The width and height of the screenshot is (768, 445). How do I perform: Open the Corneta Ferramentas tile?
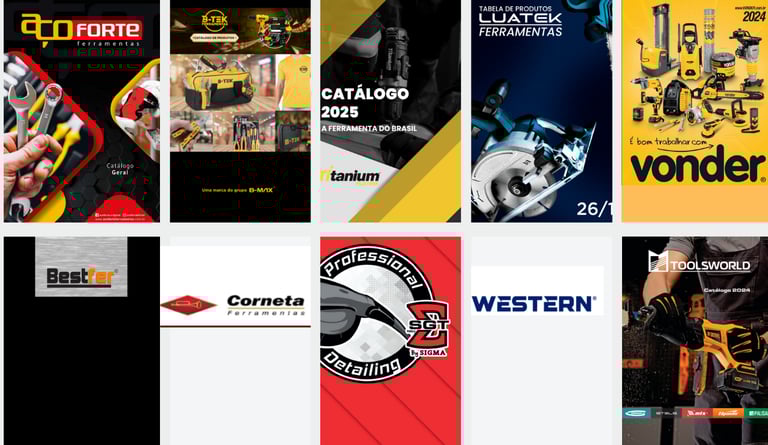point(236,304)
